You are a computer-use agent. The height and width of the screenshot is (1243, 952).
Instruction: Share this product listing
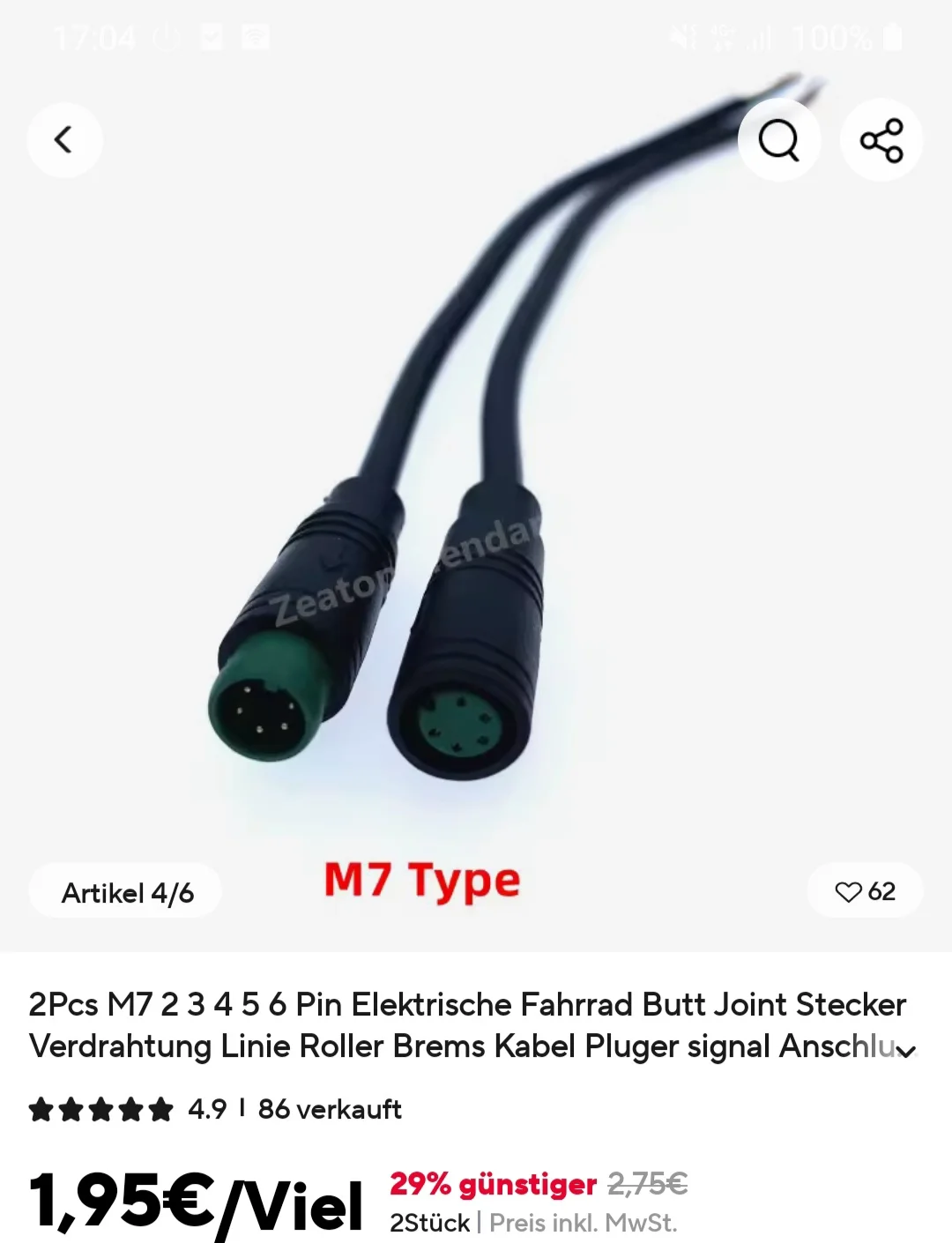[881, 139]
